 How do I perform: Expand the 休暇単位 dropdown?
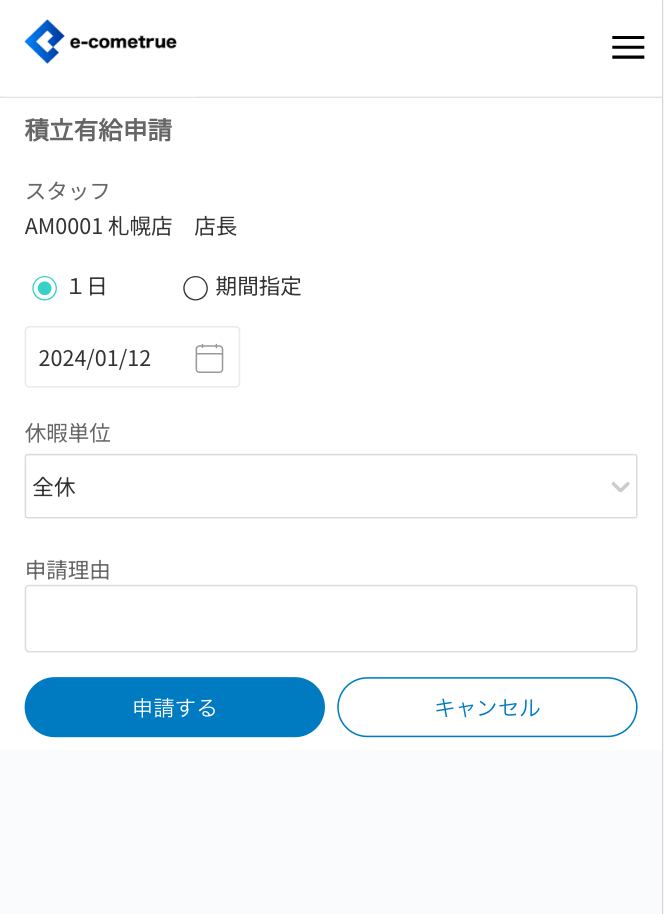coord(330,487)
